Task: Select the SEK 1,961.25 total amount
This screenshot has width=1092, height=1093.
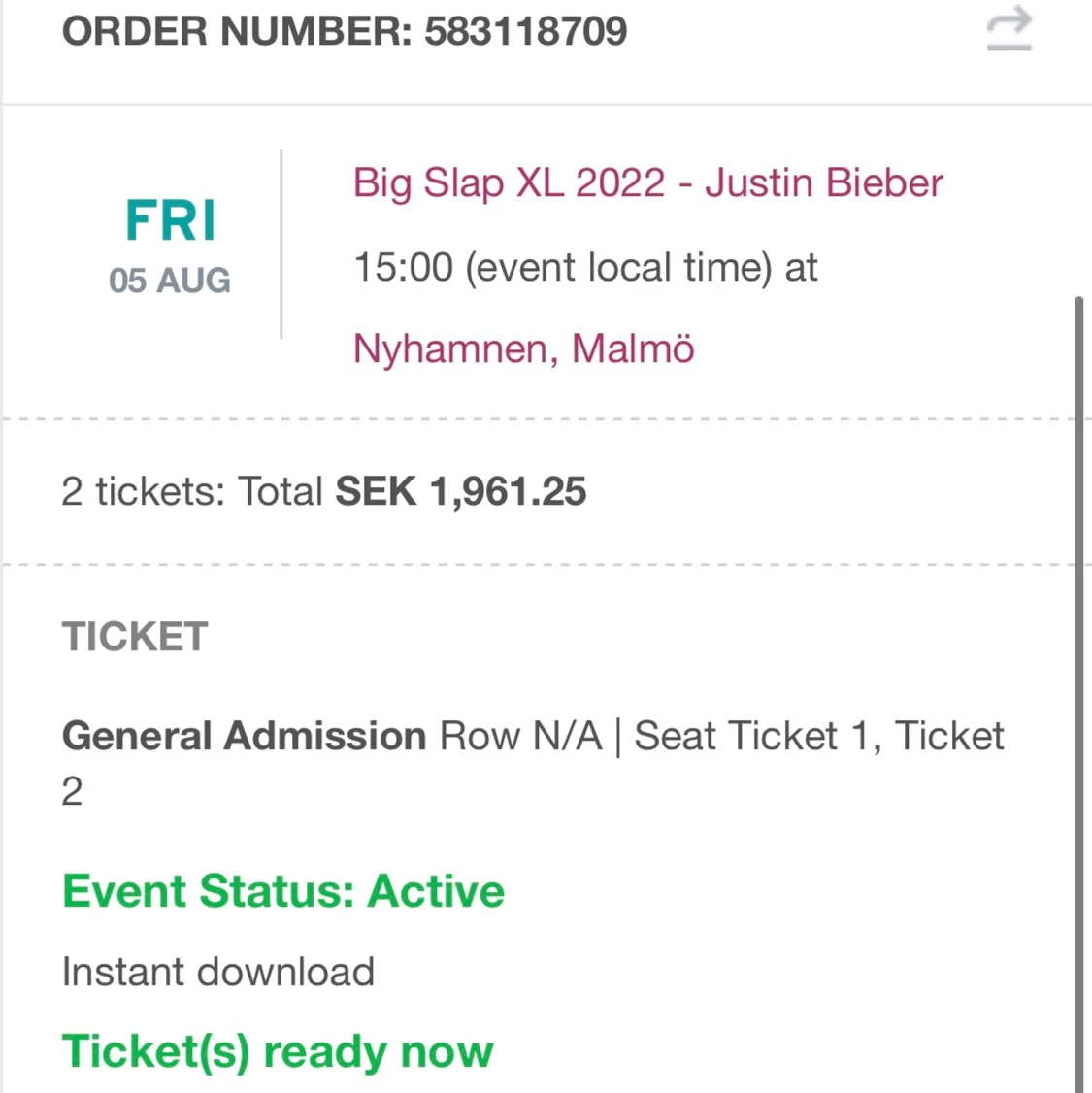Action: tap(460, 491)
